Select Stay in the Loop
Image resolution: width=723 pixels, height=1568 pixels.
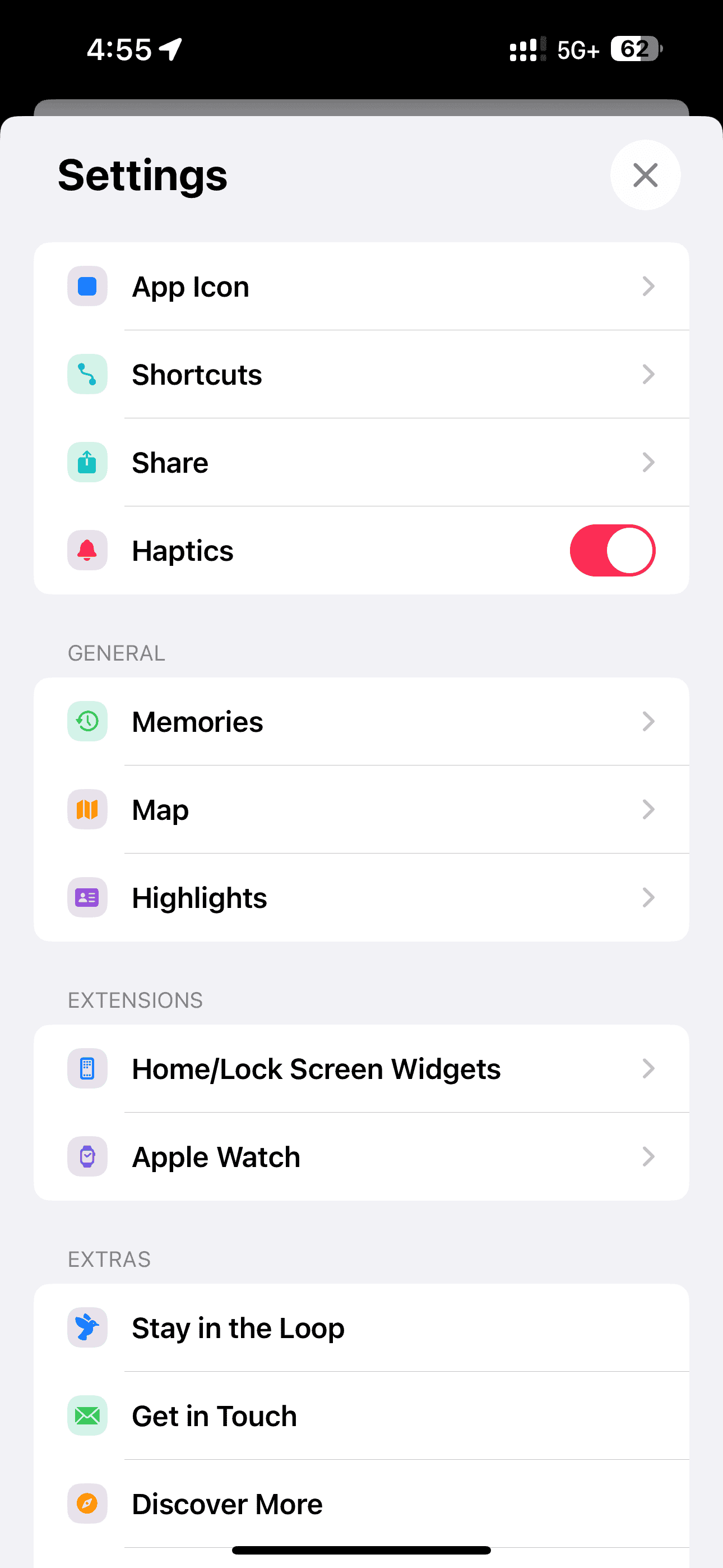361,1327
